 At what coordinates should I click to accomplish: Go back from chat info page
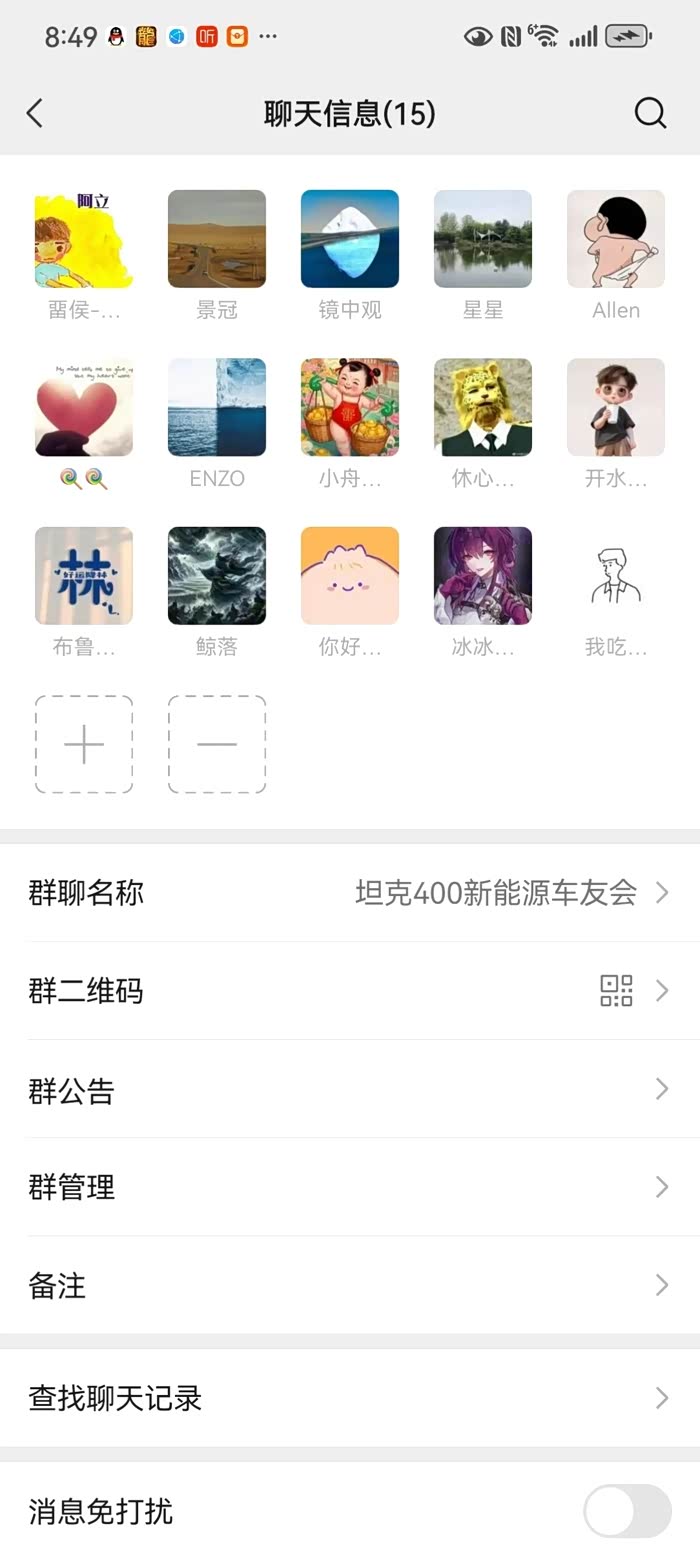(35, 113)
